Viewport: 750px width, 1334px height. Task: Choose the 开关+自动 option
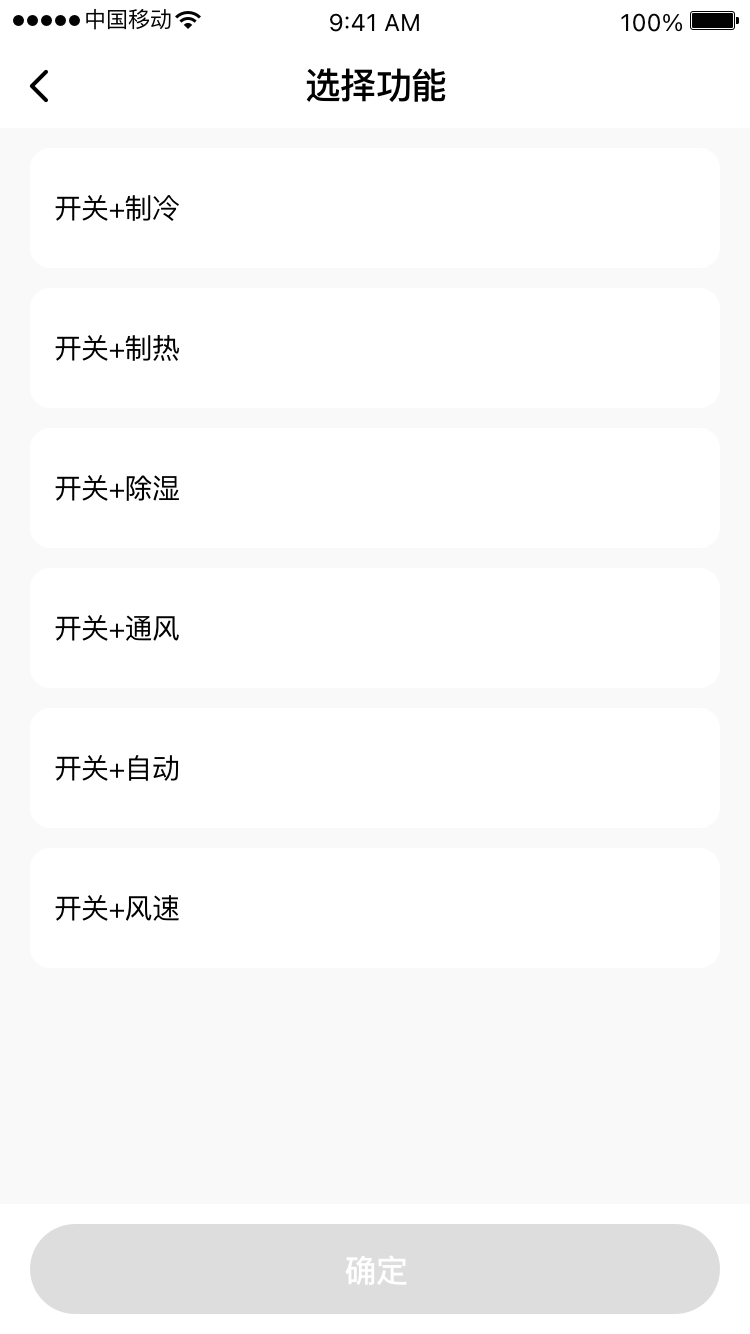[x=374, y=768]
